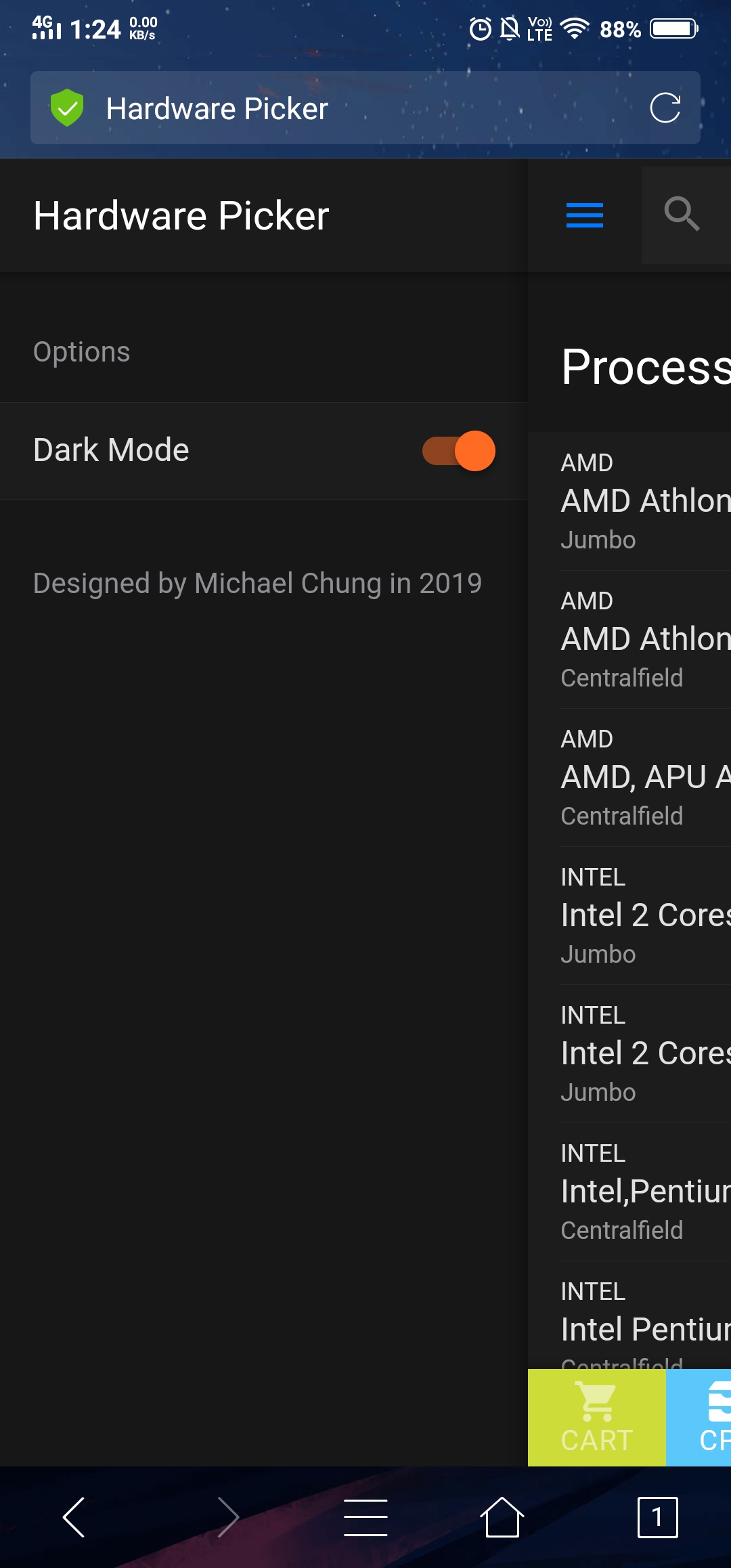
Task: Close the drawer with the hamburger button
Action: 585,215
